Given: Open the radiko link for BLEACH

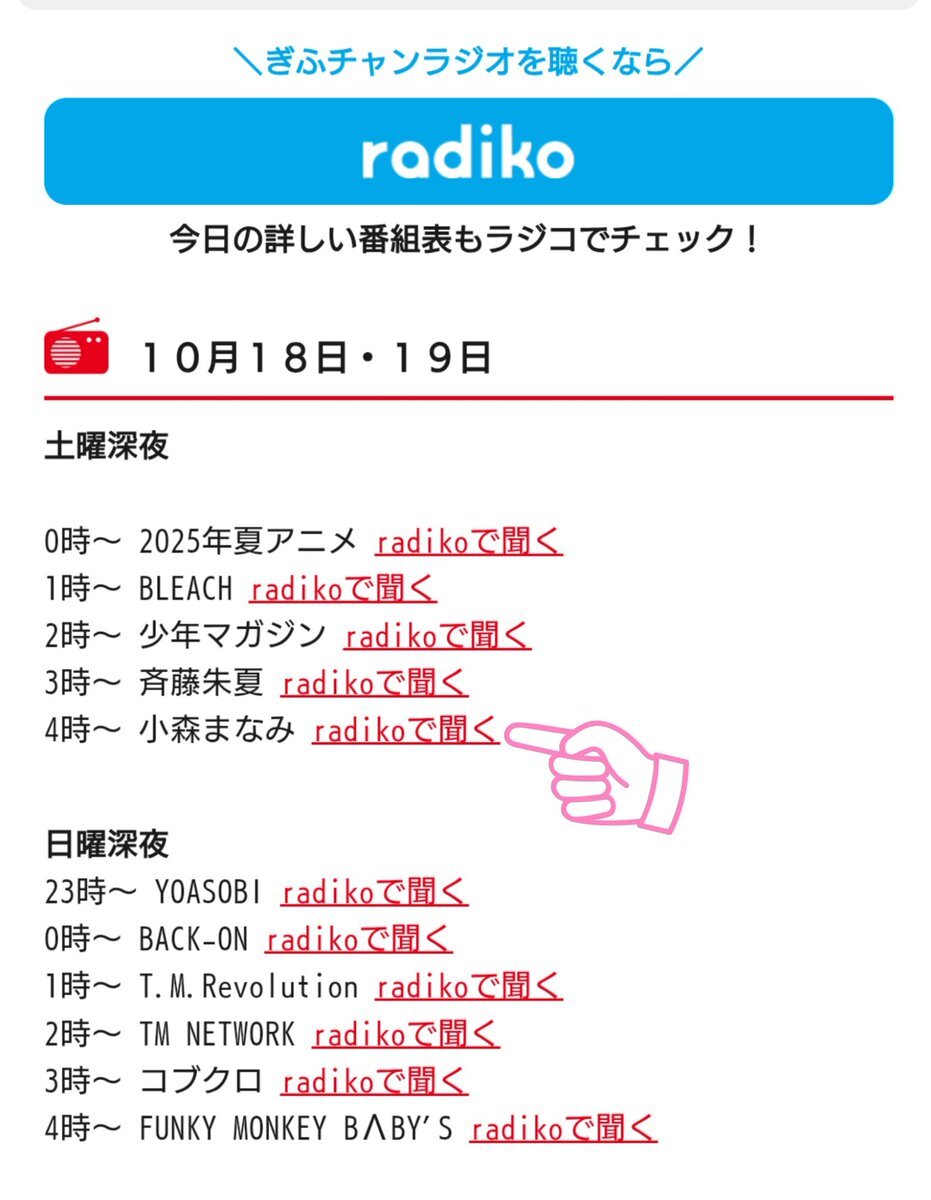Looking at the screenshot, I should 343,589.
